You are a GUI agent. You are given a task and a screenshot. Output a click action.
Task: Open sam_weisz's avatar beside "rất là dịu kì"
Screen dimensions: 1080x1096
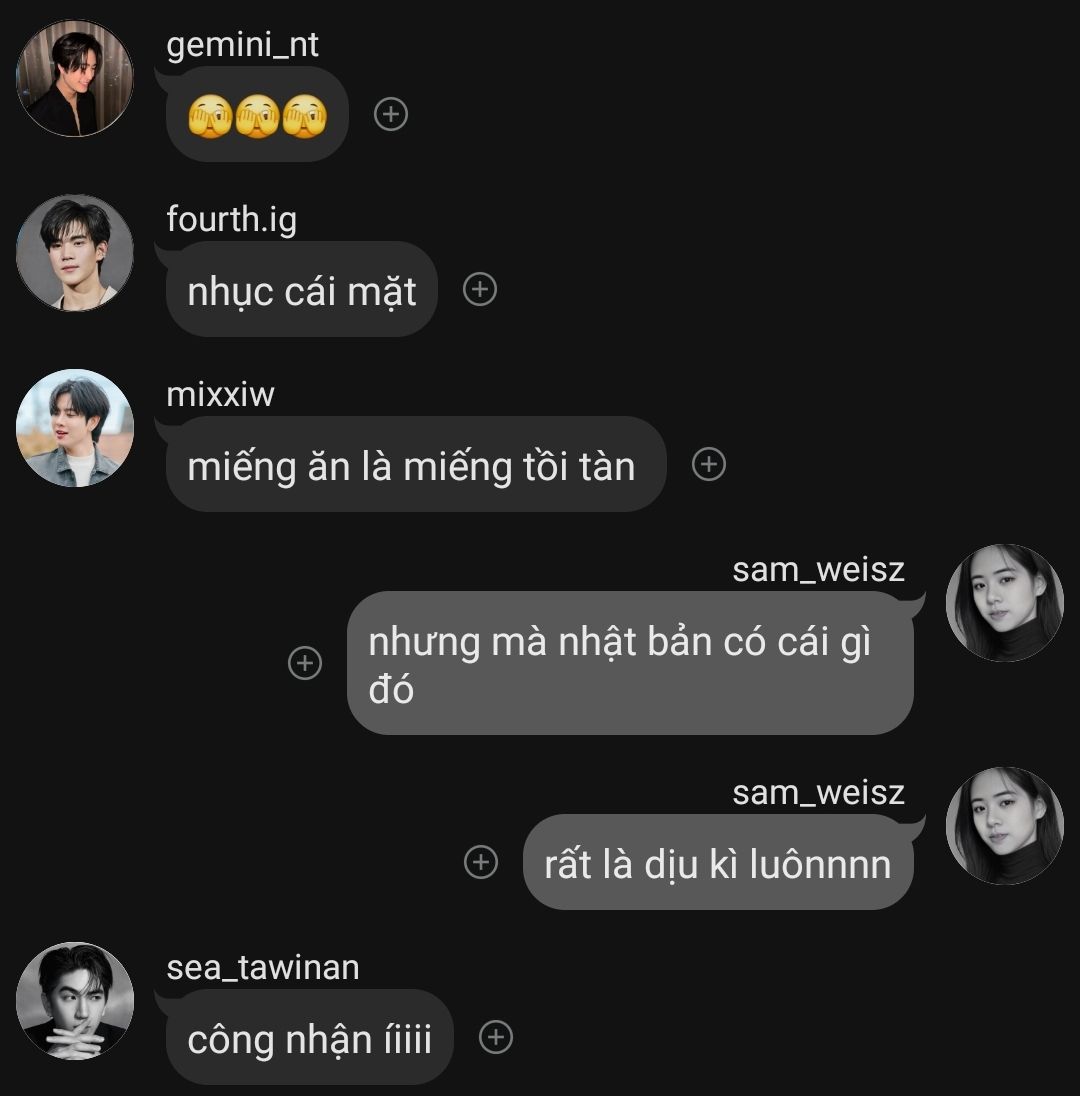coord(1004,826)
